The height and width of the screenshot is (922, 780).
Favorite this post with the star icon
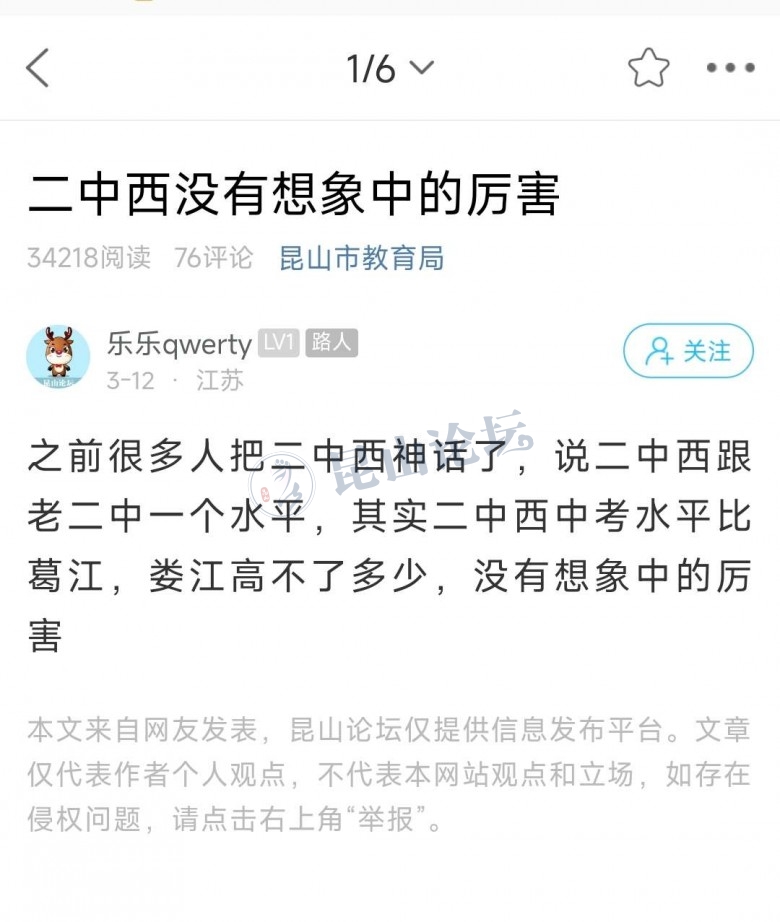pos(648,68)
